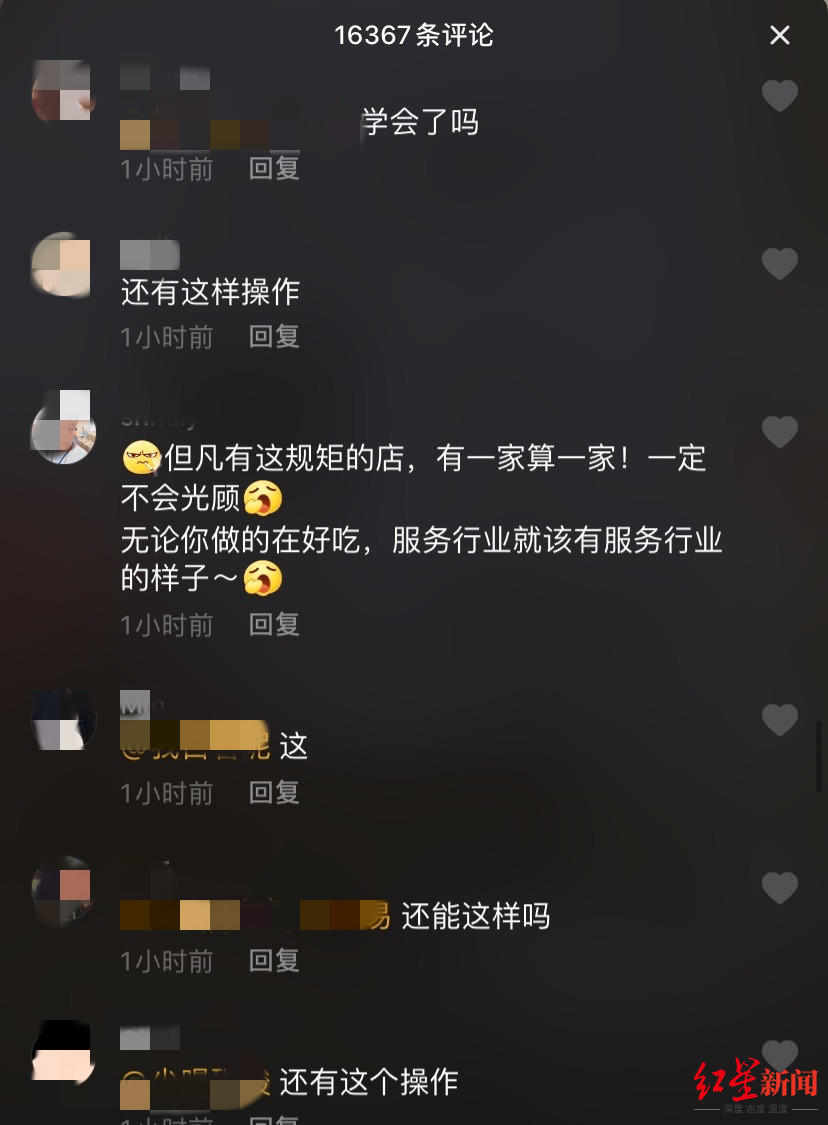Image resolution: width=828 pixels, height=1125 pixels.
Task: Reply to the "还能这样吗" comment
Action: (272, 961)
